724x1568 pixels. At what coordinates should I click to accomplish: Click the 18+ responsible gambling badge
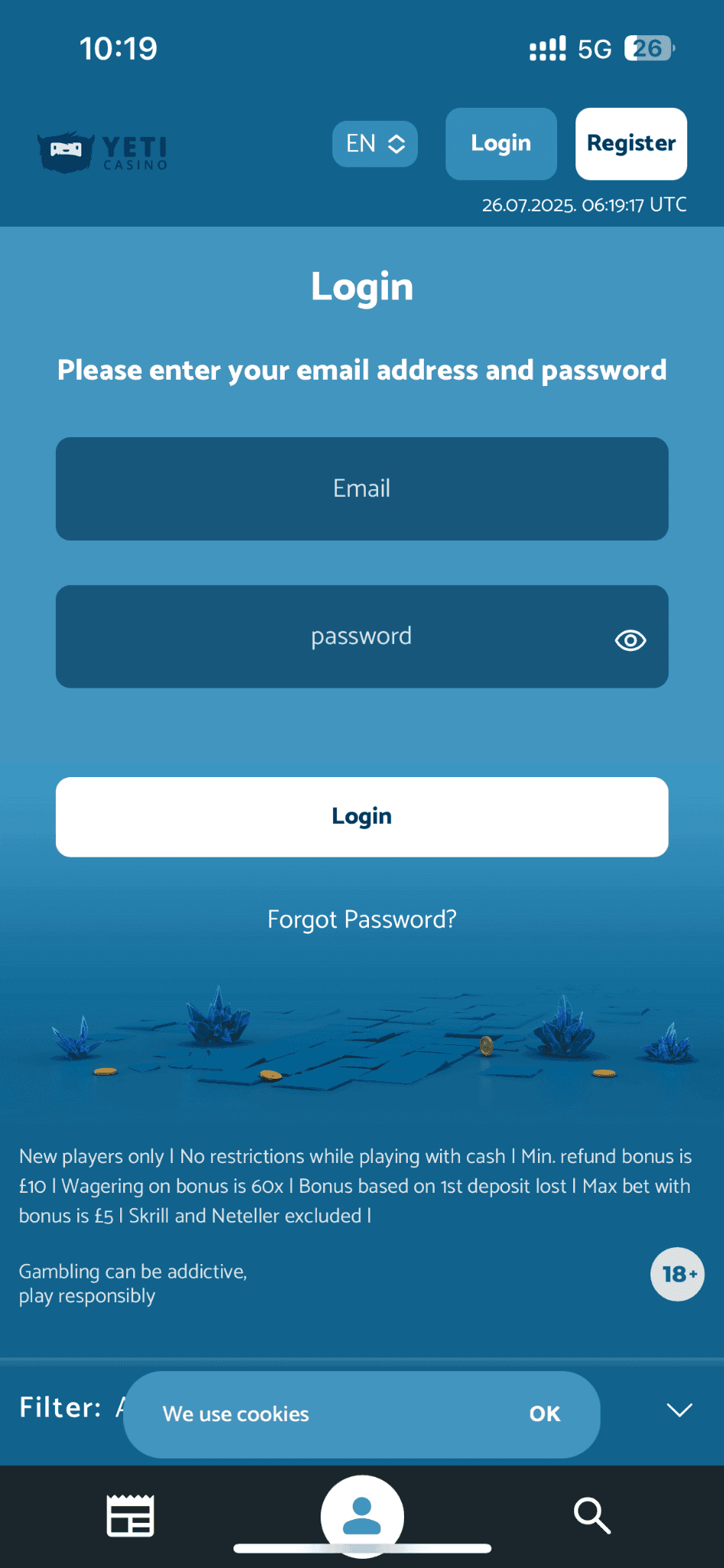tap(677, 1274)
